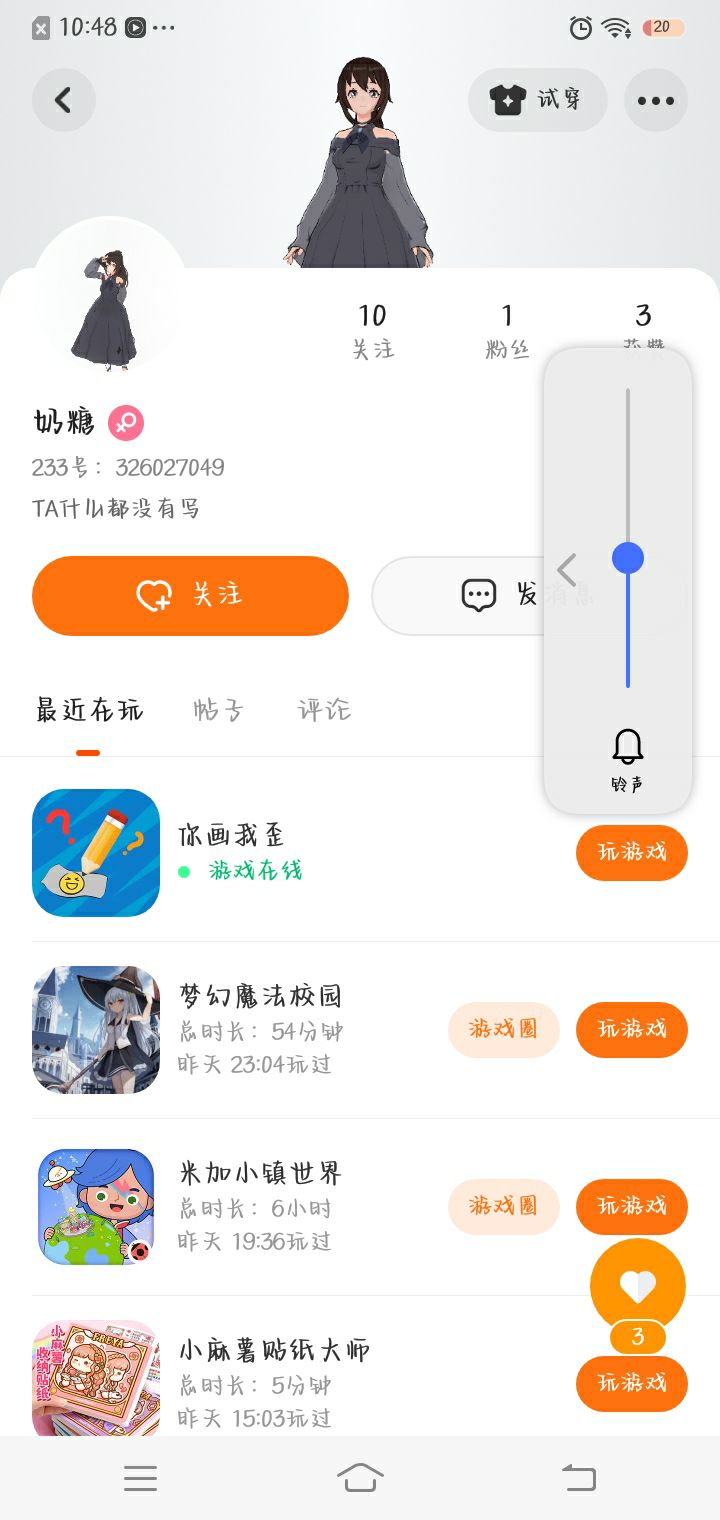Switch to the 评论 tab
The image size is (720, 1520).
[324, 711]
